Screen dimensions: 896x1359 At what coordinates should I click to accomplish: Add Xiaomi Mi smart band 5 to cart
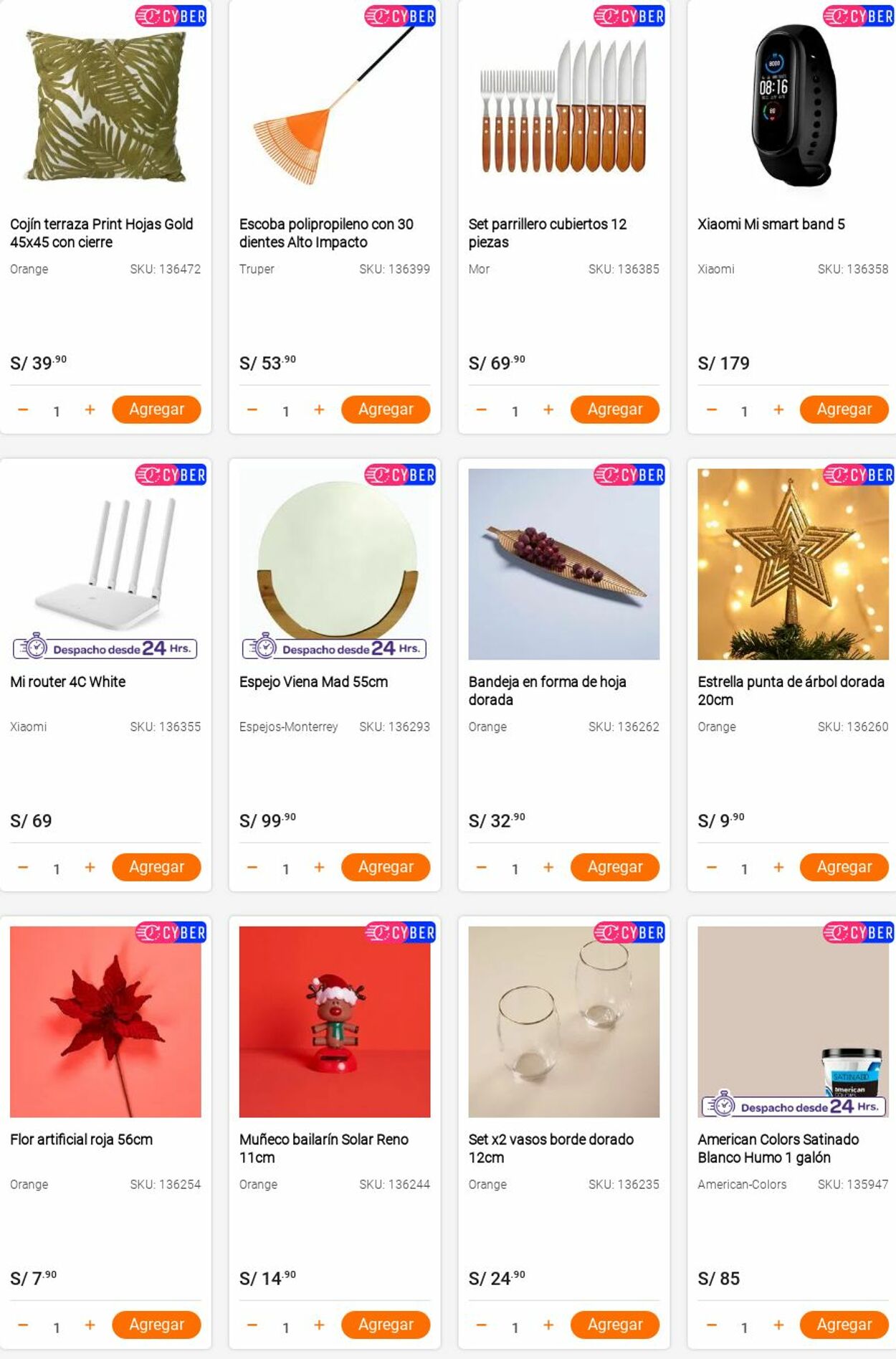point(844,409)
